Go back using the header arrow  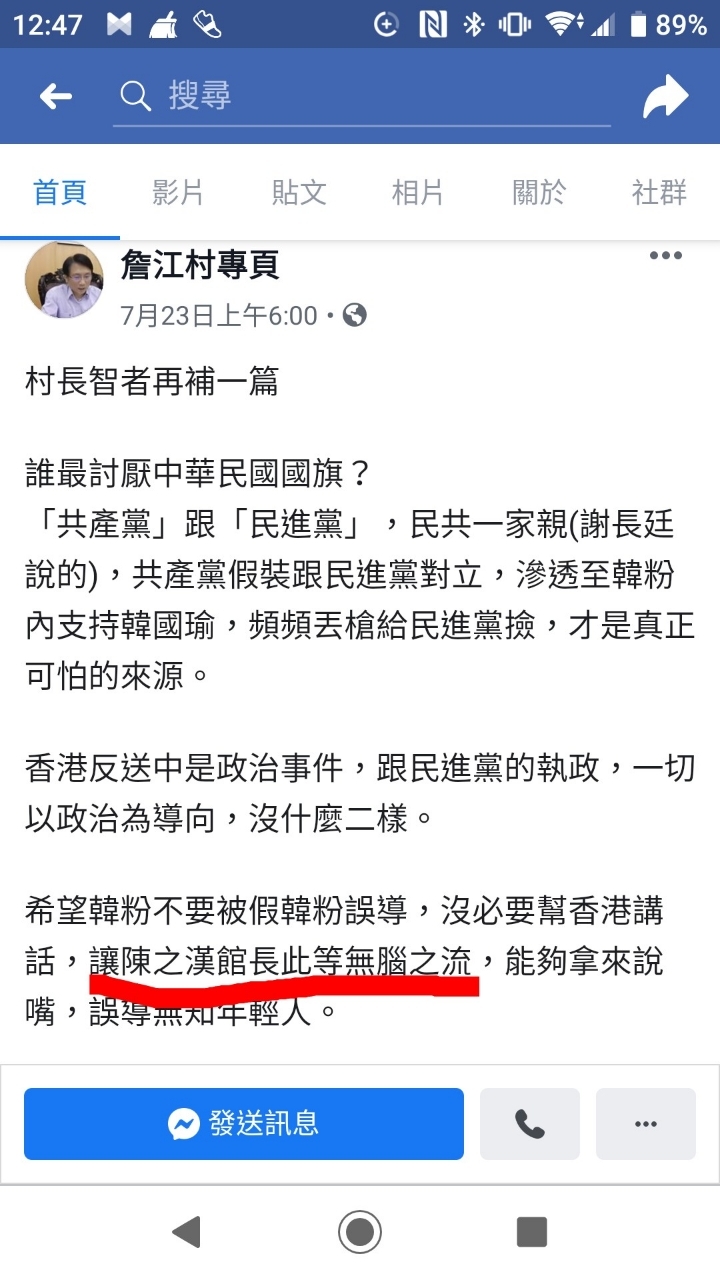click(x=56, y=97)
